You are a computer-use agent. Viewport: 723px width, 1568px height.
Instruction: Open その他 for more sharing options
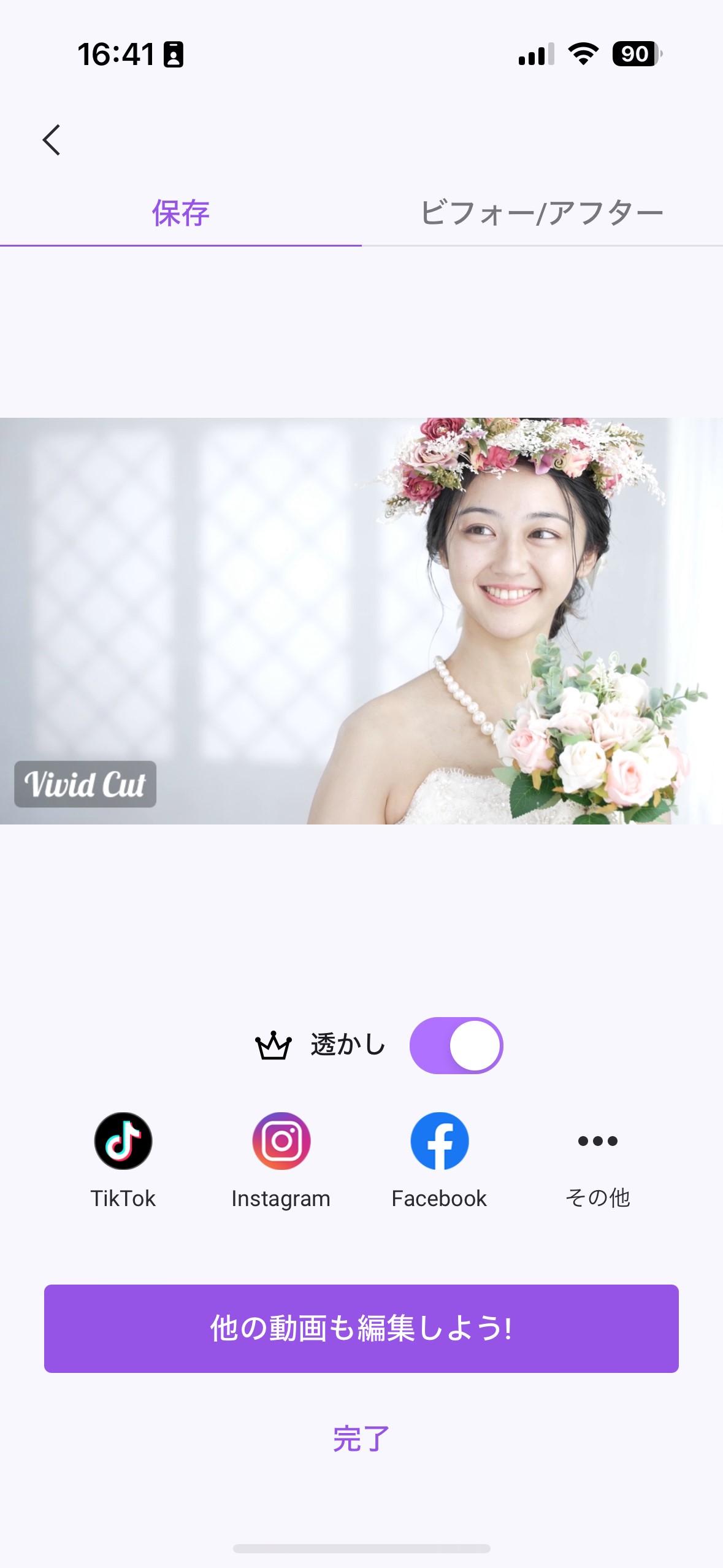pyautogui.click(x=597, y=1141)
